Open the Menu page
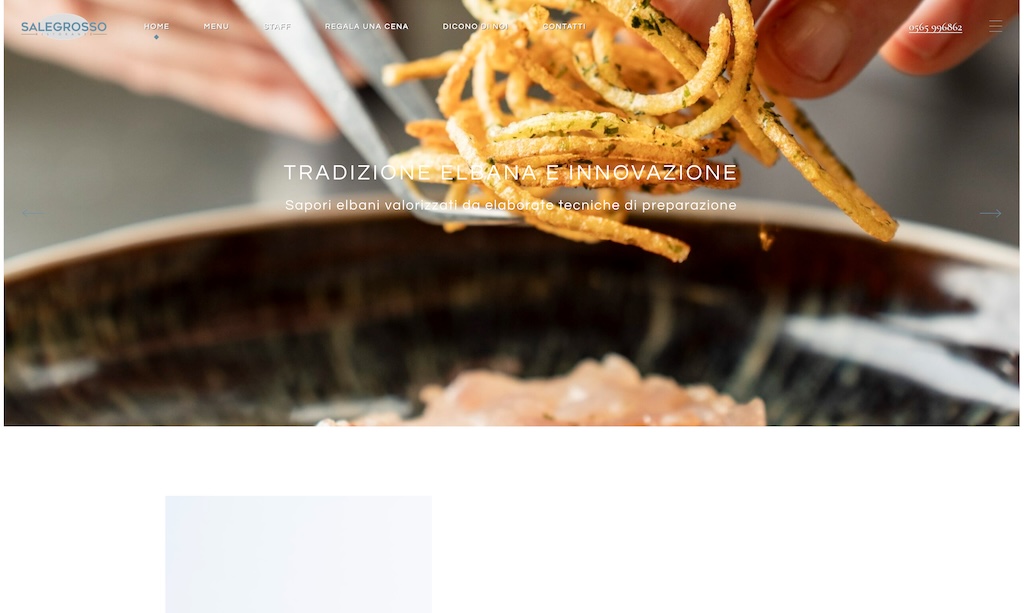The height and width of the screenshot is (613, 1024). pos(216,26)
